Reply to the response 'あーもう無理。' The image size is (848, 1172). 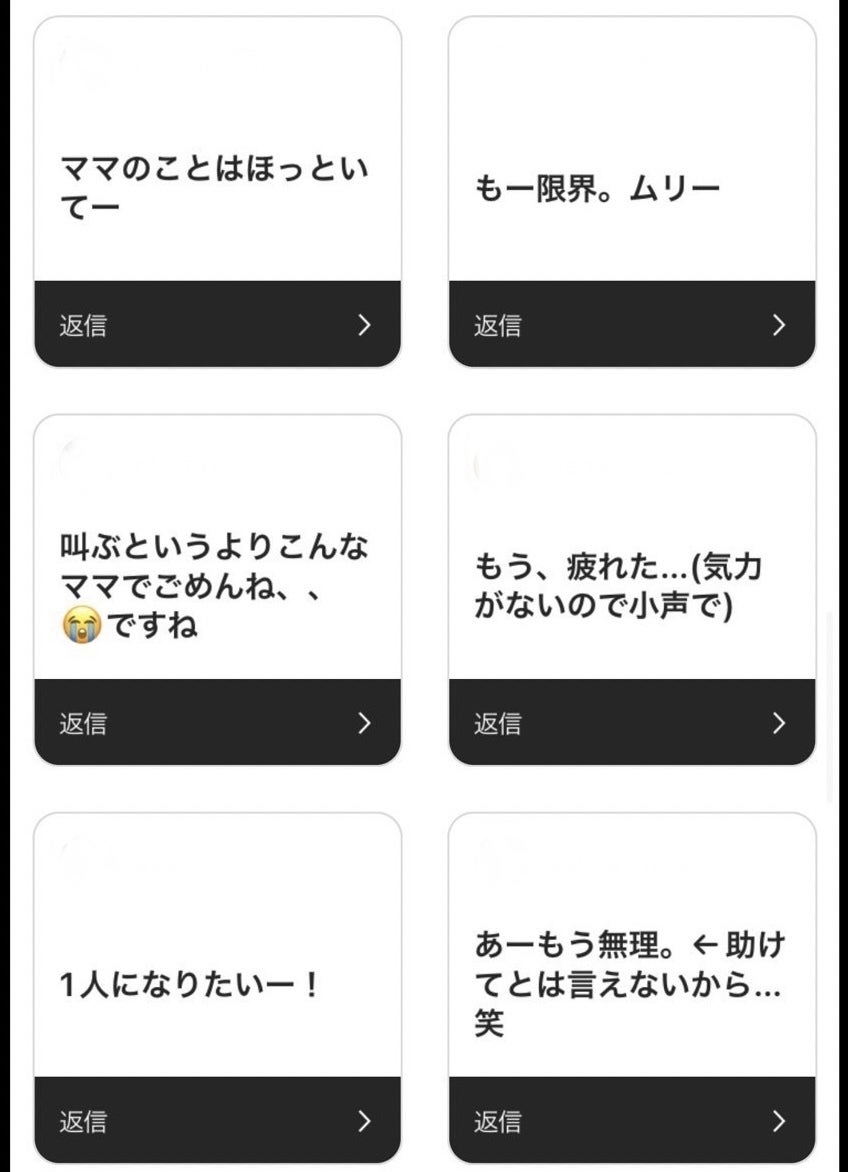click(631, 1121)
